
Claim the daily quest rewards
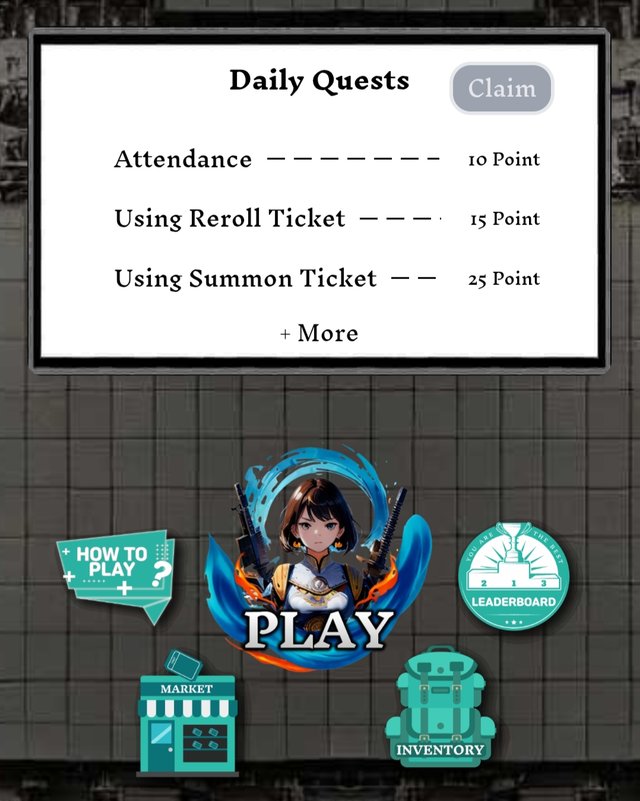pyautogui.click(x=501, y=89)
